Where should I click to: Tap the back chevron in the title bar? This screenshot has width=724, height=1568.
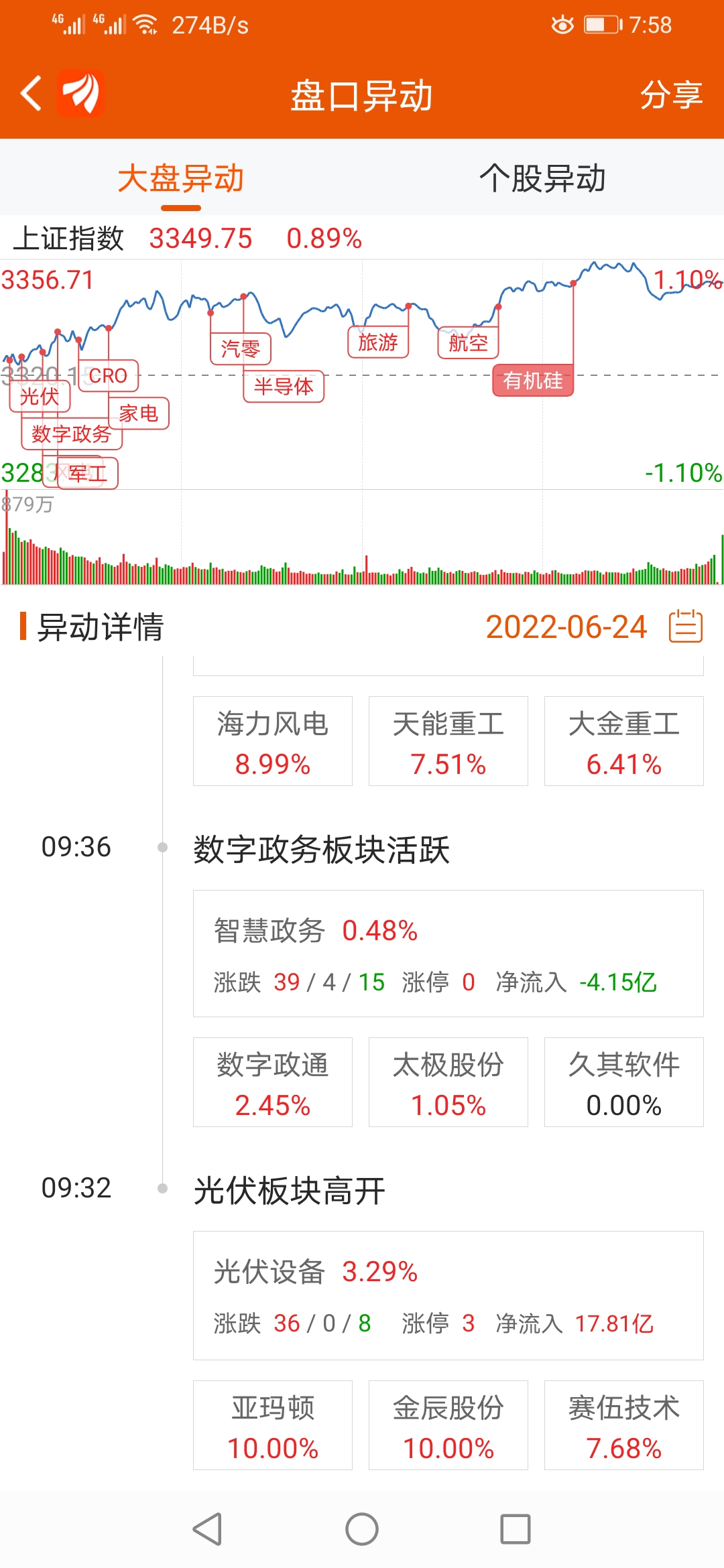pyautogui.click(x=31, y=94)
